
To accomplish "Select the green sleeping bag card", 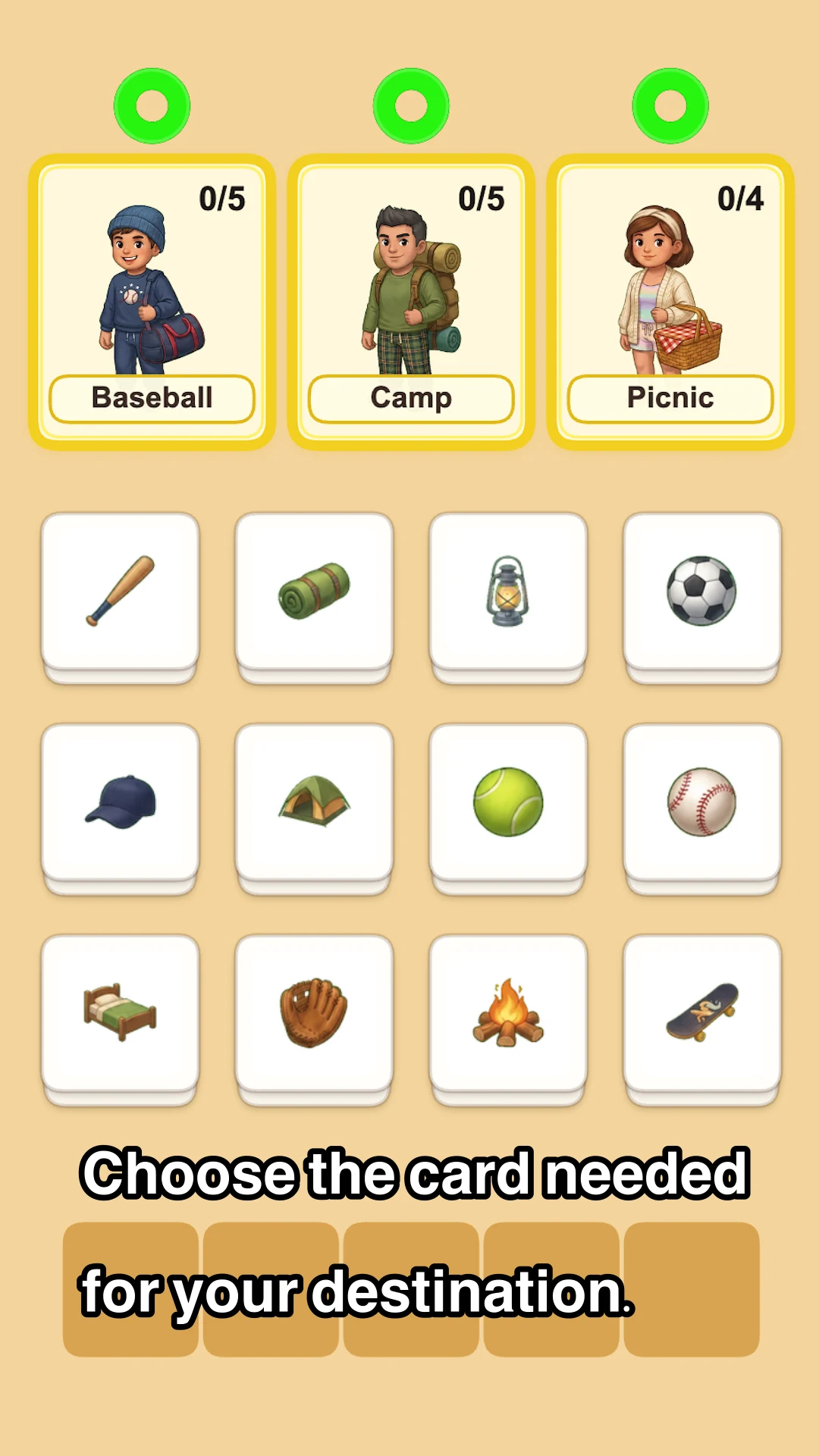I will click(x=315, y=591).
